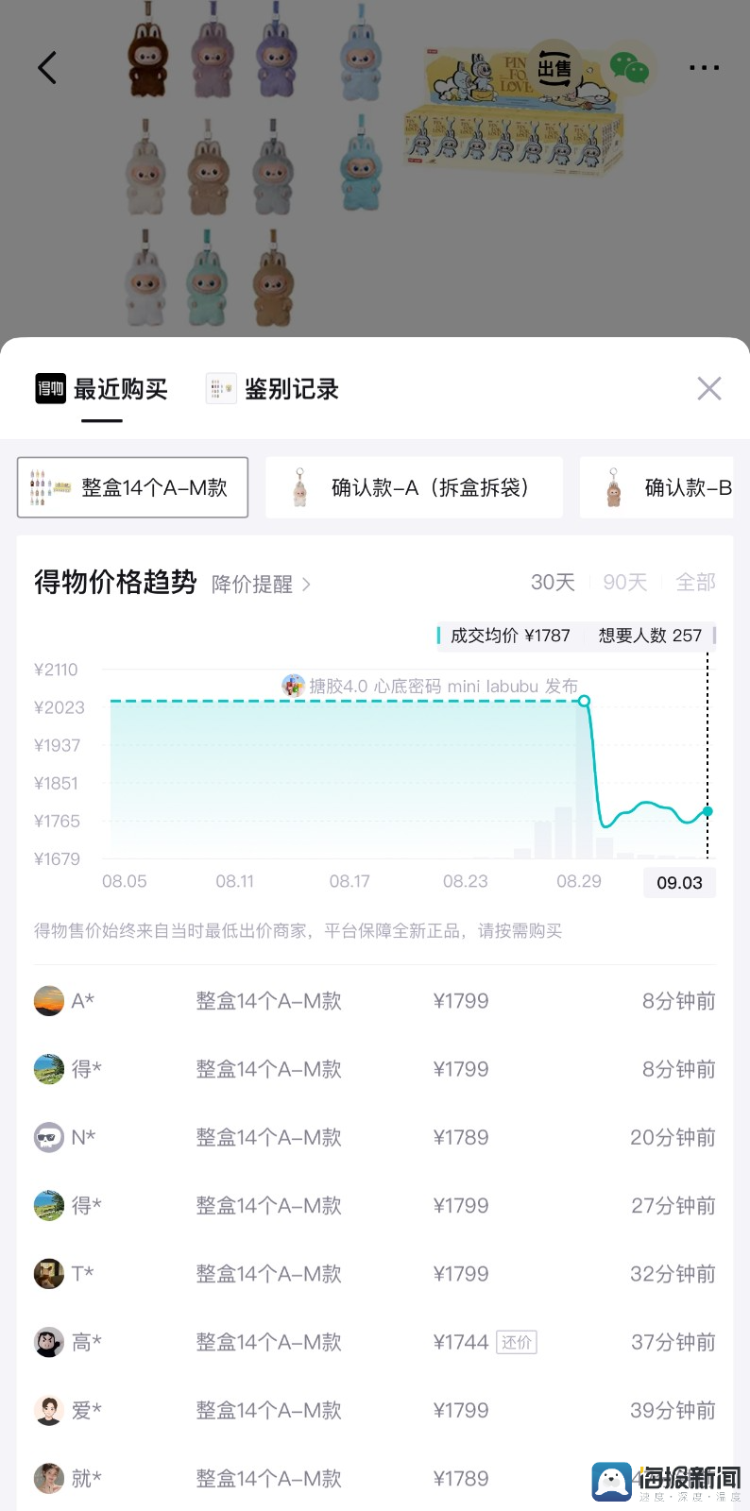Go back with the top-left arrow
Viewport: 750px width, 1511px height.
point(47,67)
